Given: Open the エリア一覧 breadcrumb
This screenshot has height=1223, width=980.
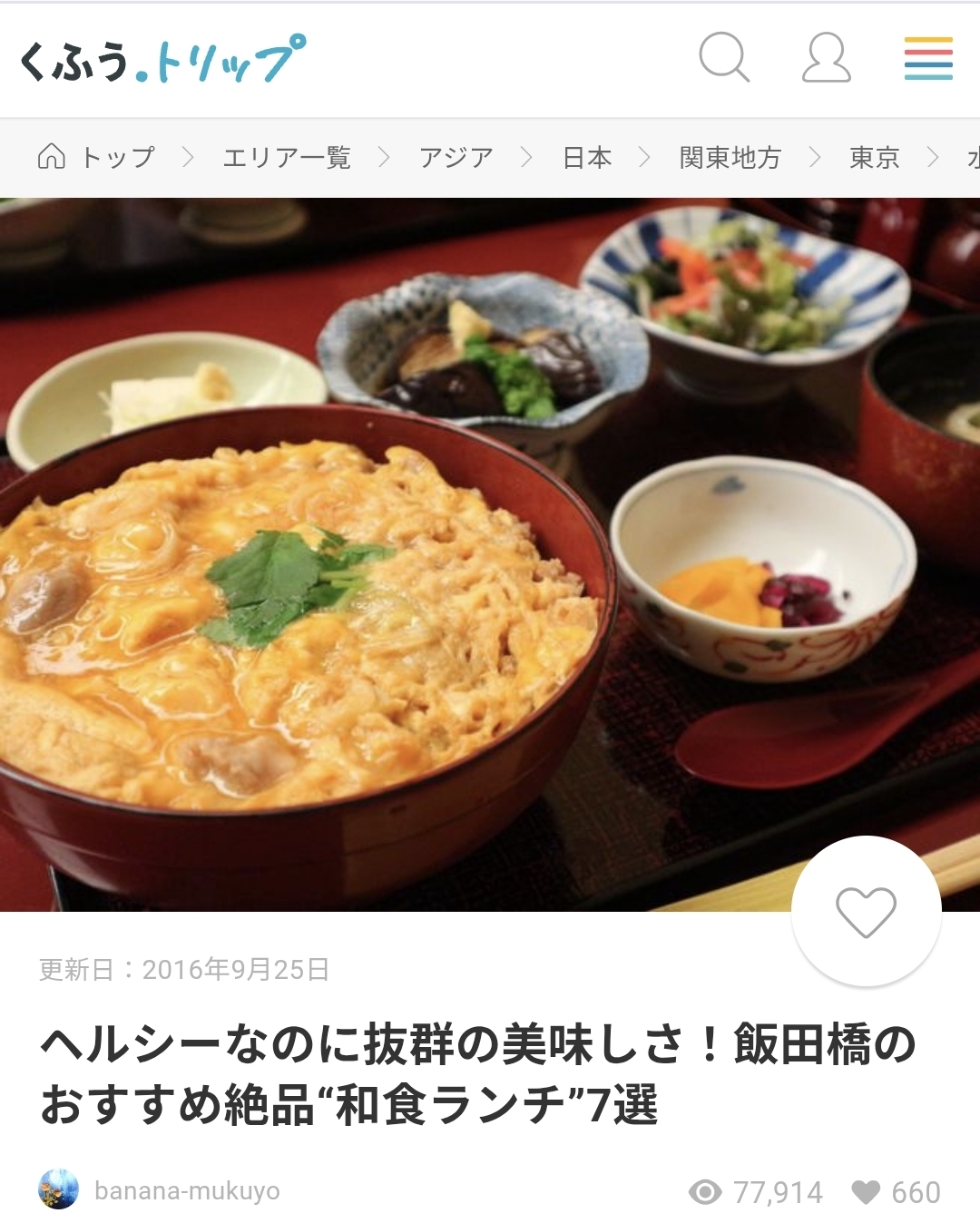Looking at the screenshot, I should (287, 158).
